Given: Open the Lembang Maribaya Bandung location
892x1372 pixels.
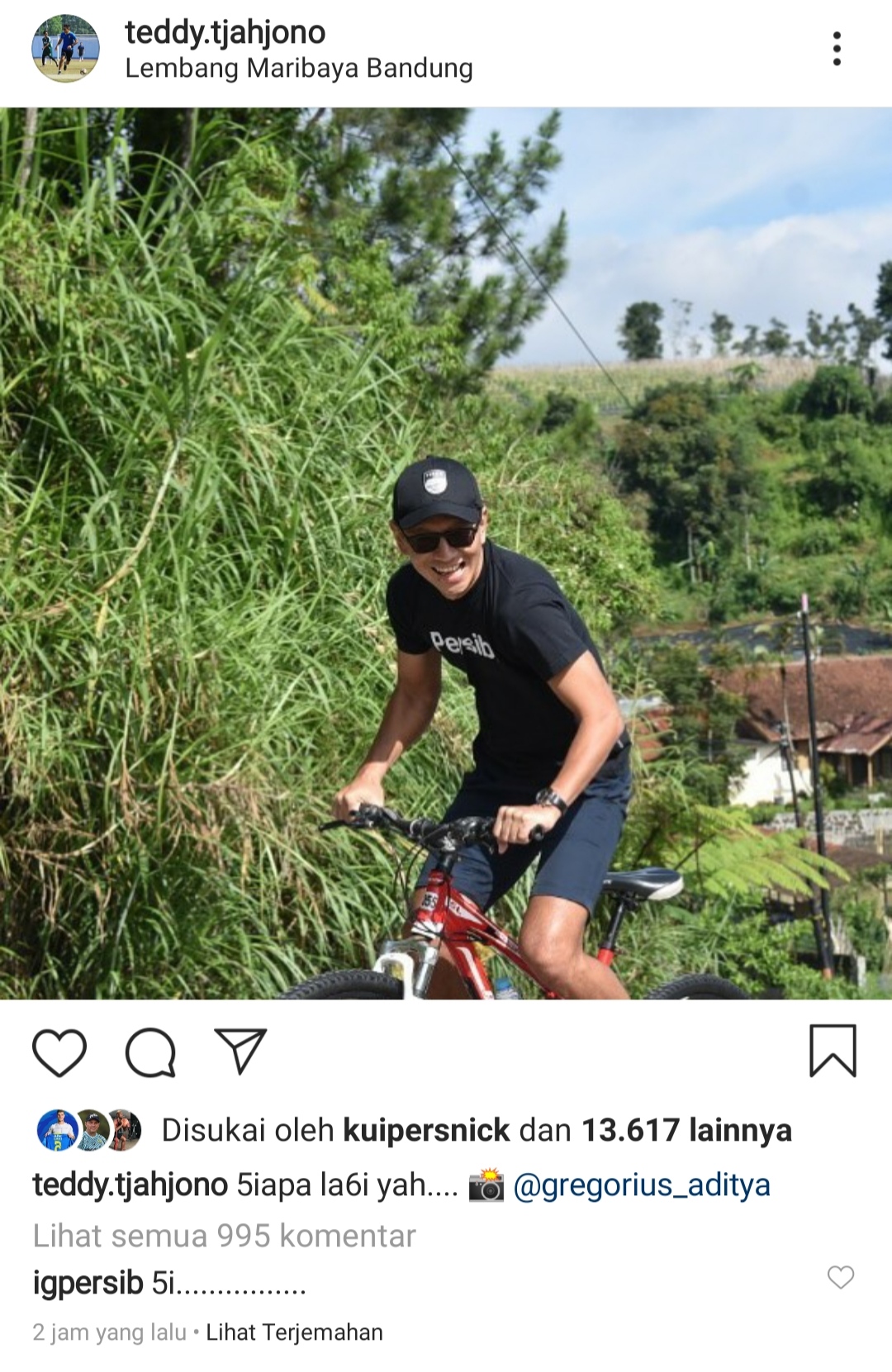Looking at the screenshot, I should click(x=298, y=68).
